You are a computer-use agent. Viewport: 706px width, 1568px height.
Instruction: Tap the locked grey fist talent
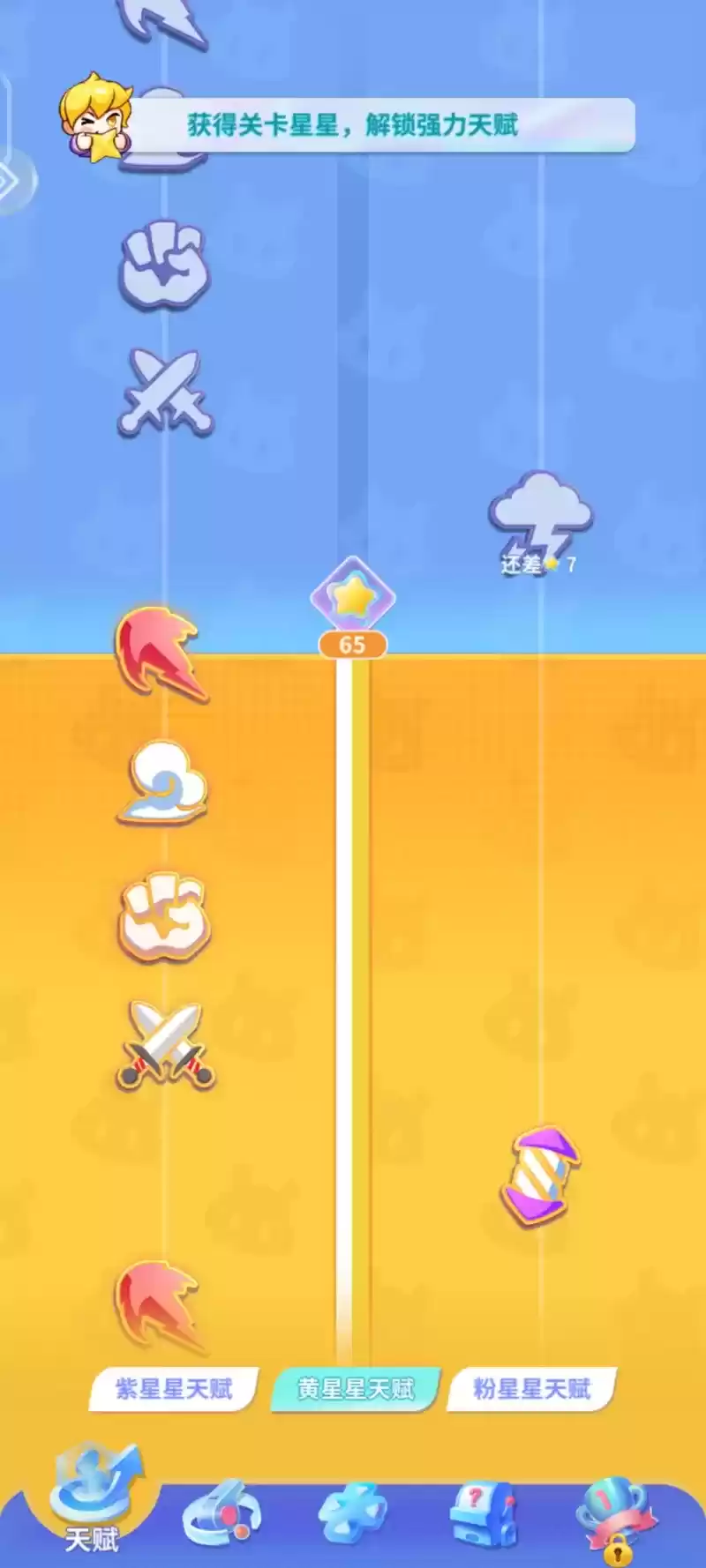coord(164,265)
